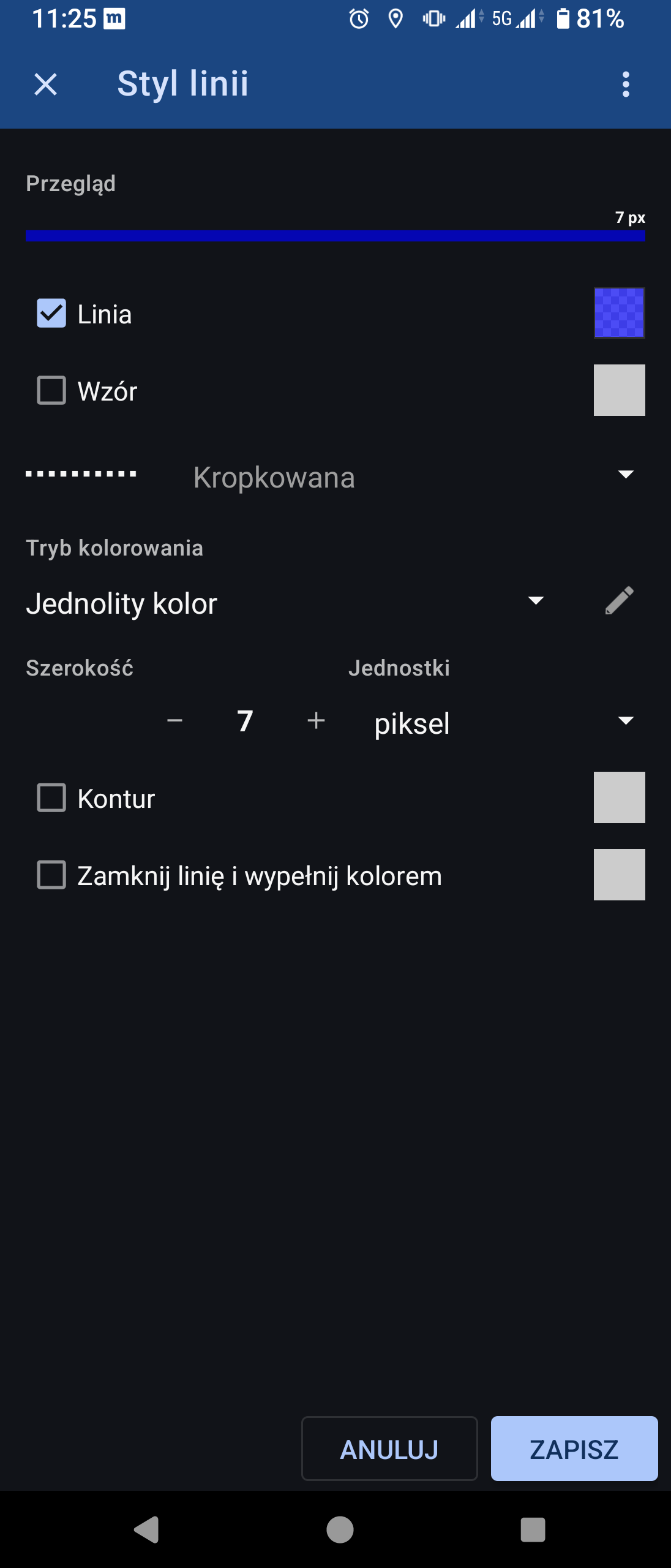
Task: Close the Styl linii screen
Action: (x=46, y=84)
